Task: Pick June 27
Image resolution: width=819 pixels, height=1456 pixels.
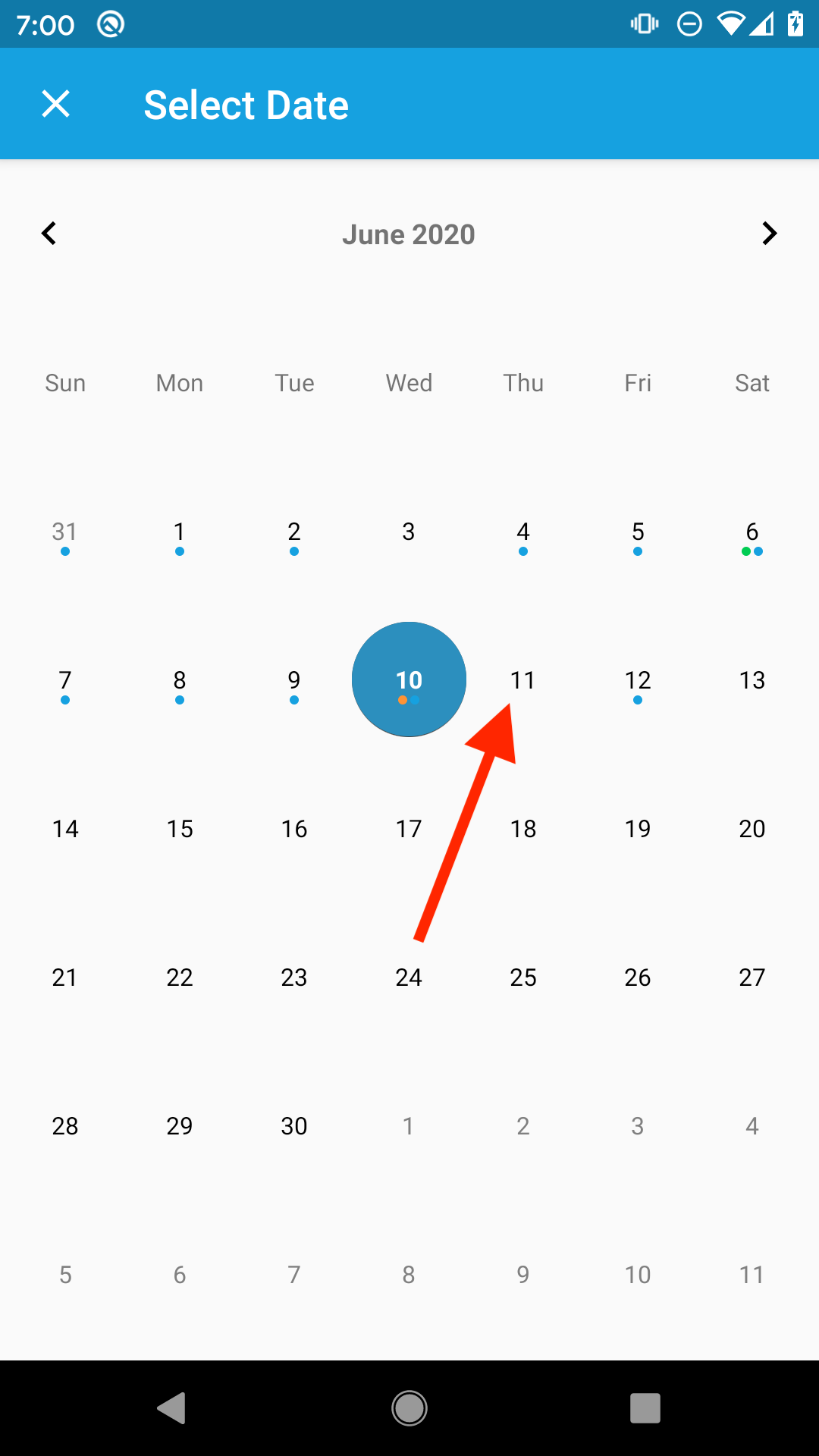Action: (752, 977)
